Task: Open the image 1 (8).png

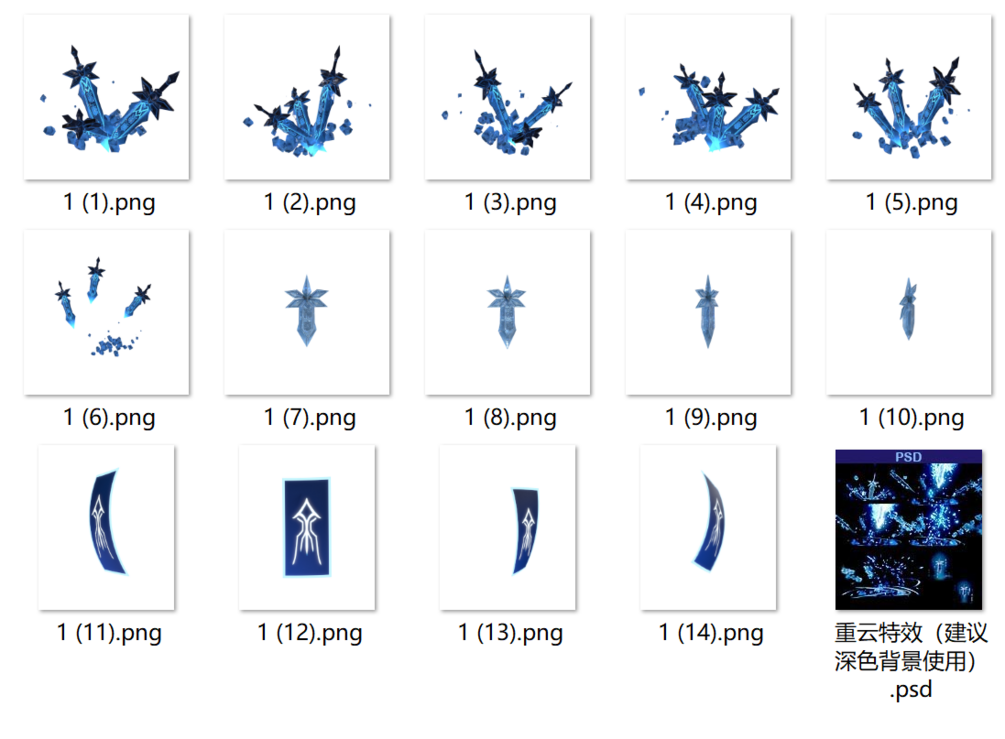Action: click(508, 312)
